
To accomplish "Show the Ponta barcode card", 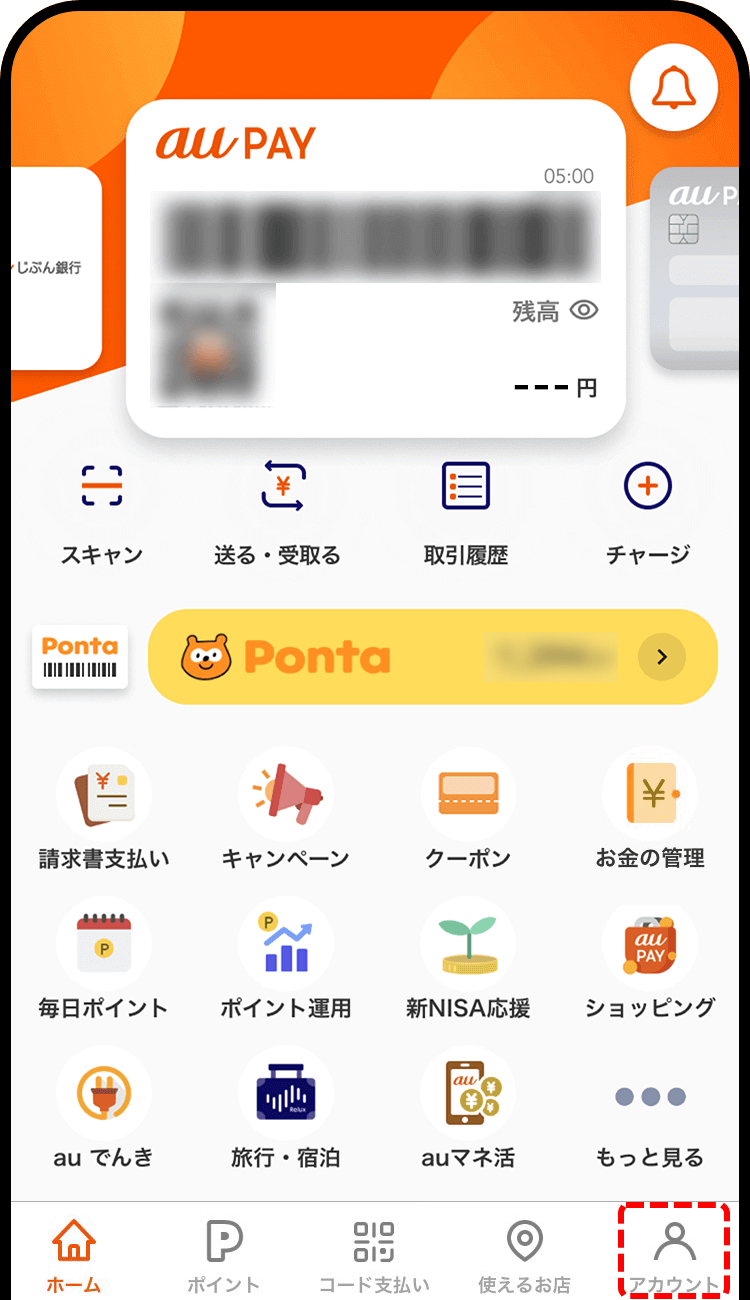I will click(x=80, y=657).
